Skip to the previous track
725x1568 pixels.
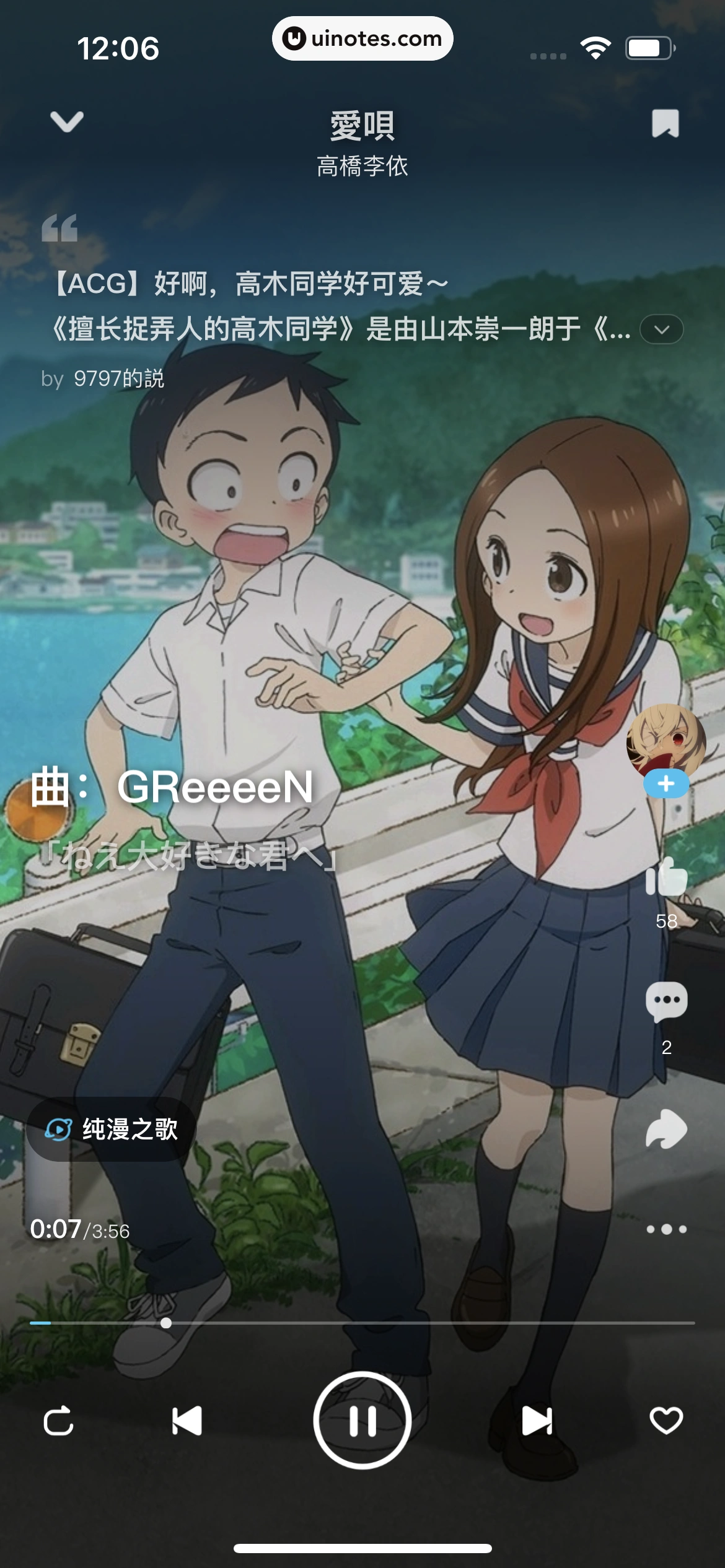point(187,1421)
